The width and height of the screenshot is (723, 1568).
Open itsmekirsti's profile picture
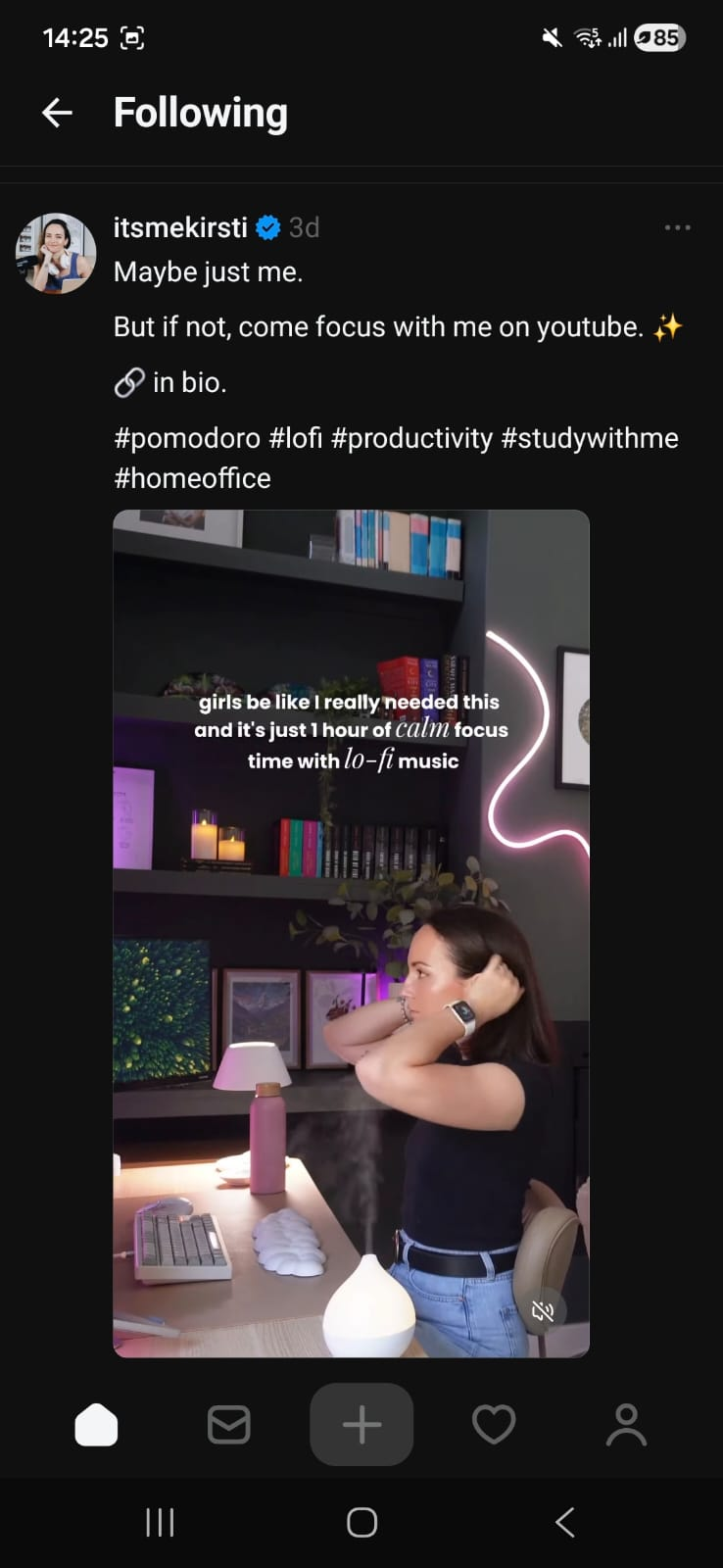tap(56, 254)
